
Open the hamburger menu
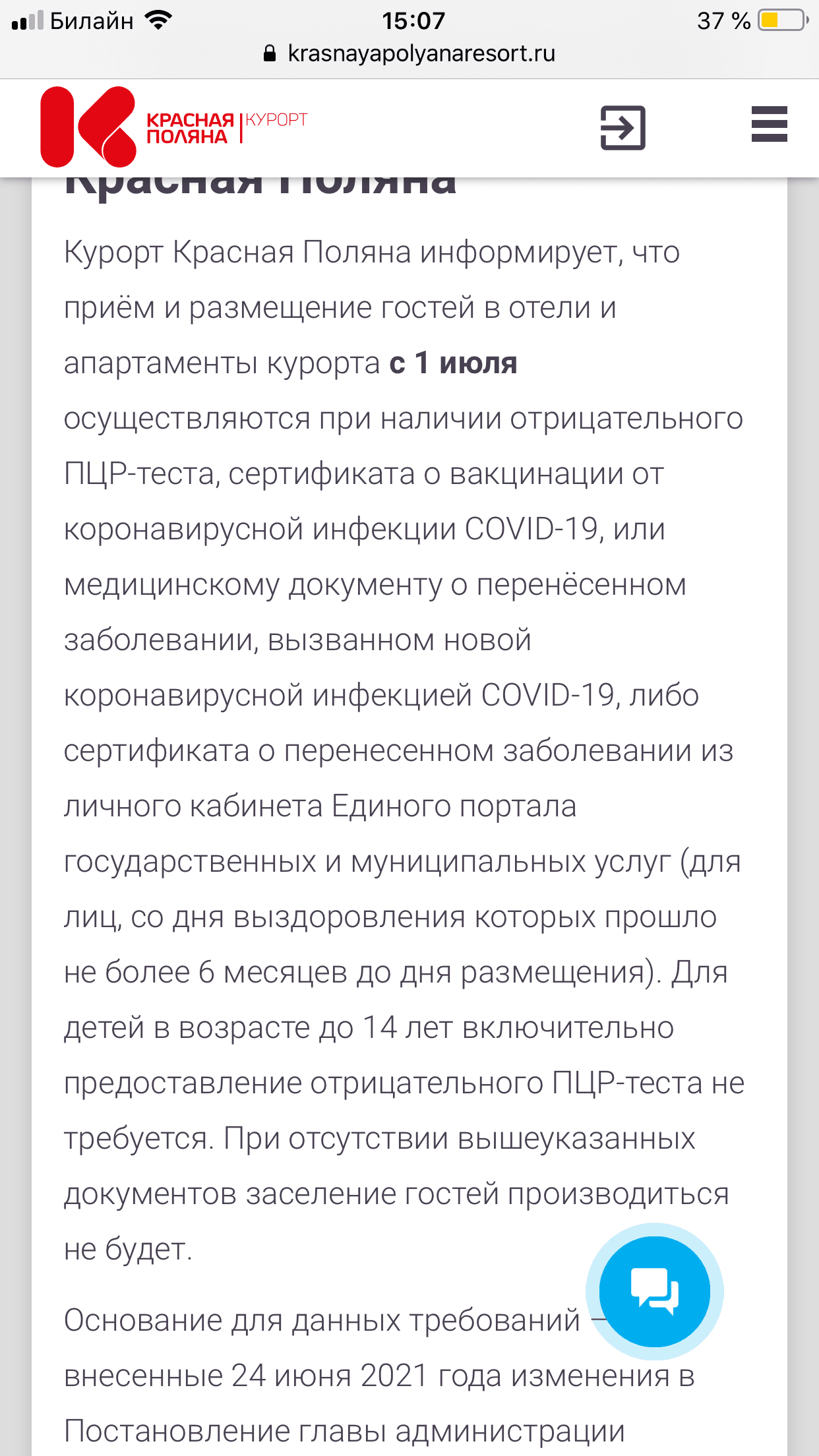pyautogui.click(x=769, y=125)
